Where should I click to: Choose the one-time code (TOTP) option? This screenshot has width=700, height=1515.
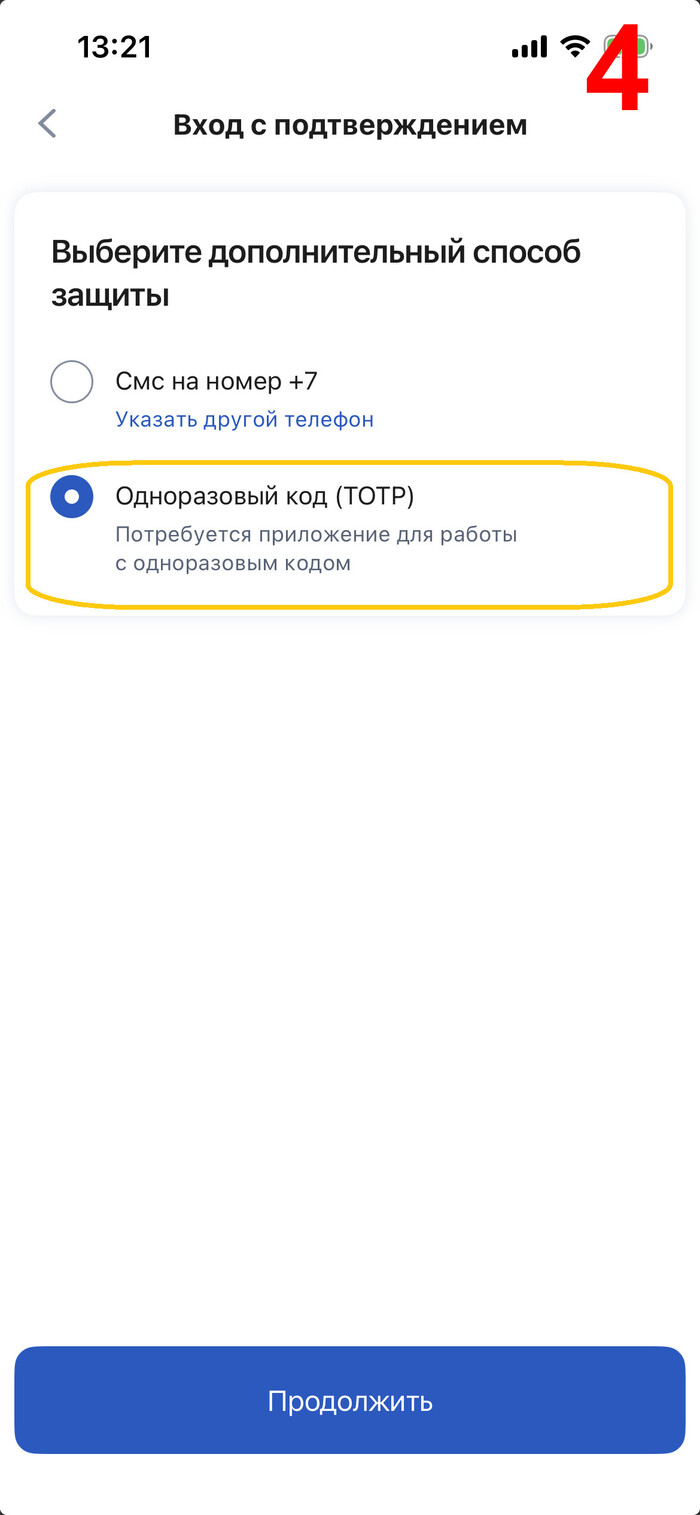coord(72,496)
